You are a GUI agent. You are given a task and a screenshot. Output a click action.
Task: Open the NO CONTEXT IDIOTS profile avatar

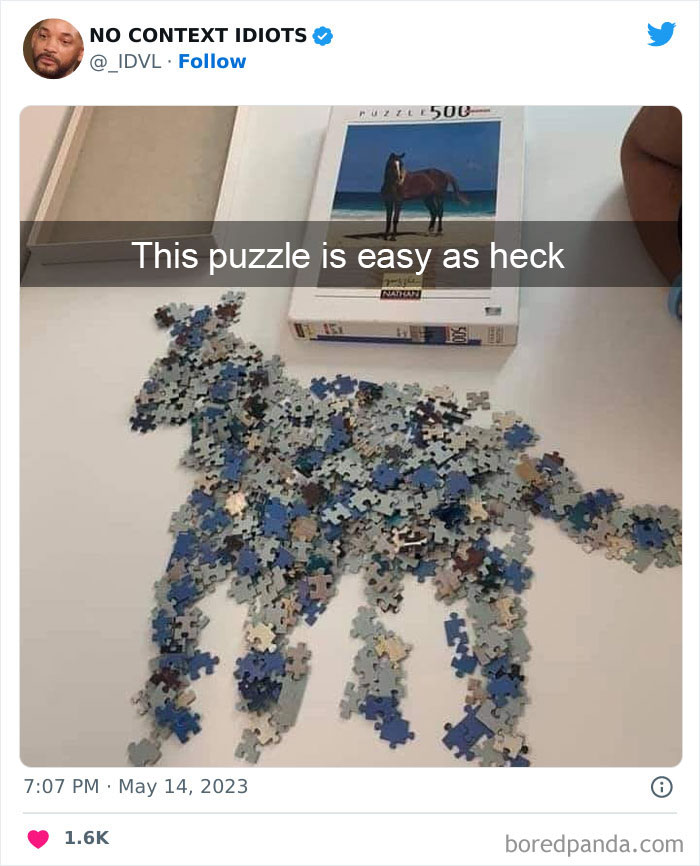coord(52,48)
